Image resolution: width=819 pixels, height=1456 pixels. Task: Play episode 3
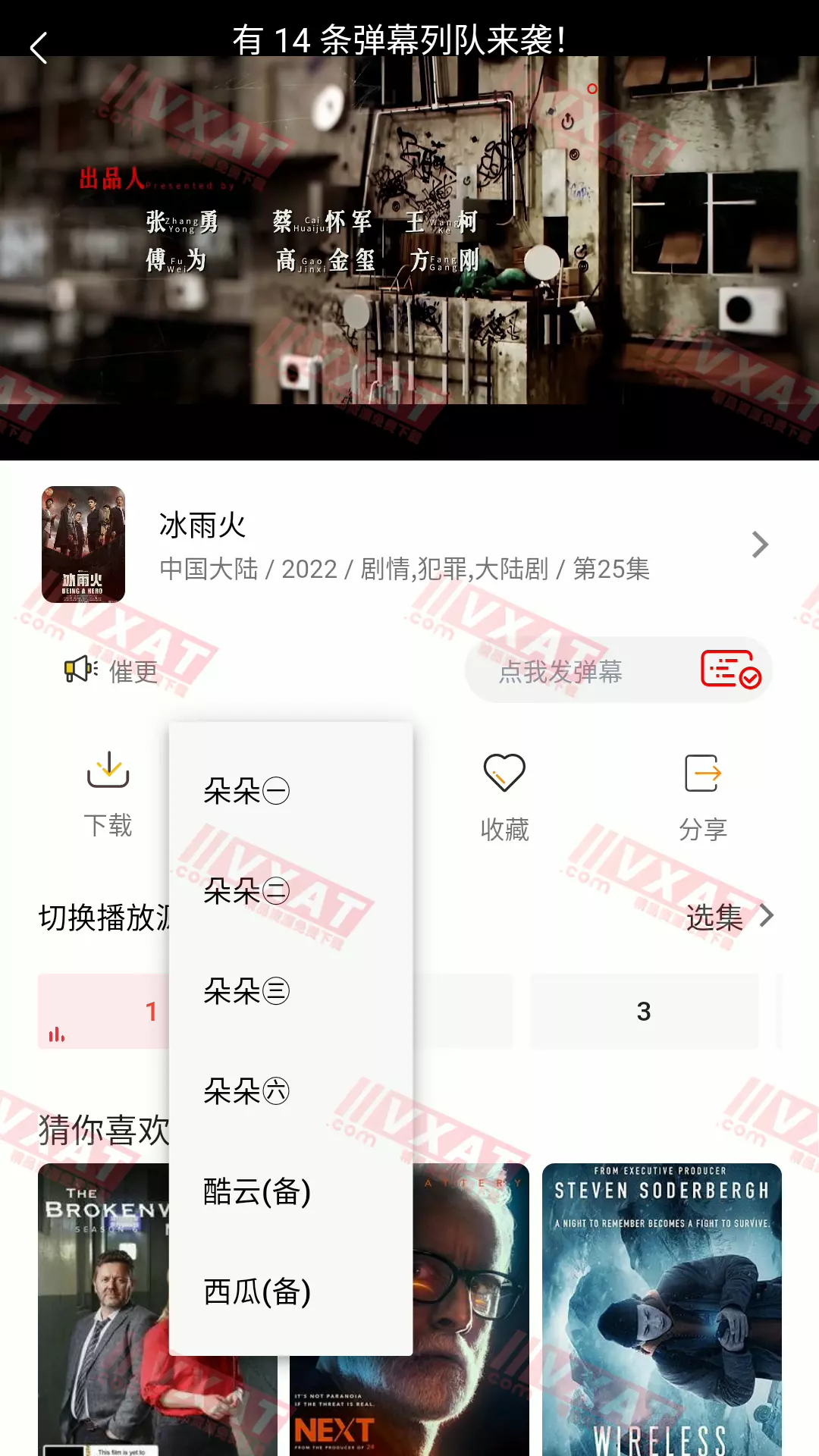pos(644,1011)
